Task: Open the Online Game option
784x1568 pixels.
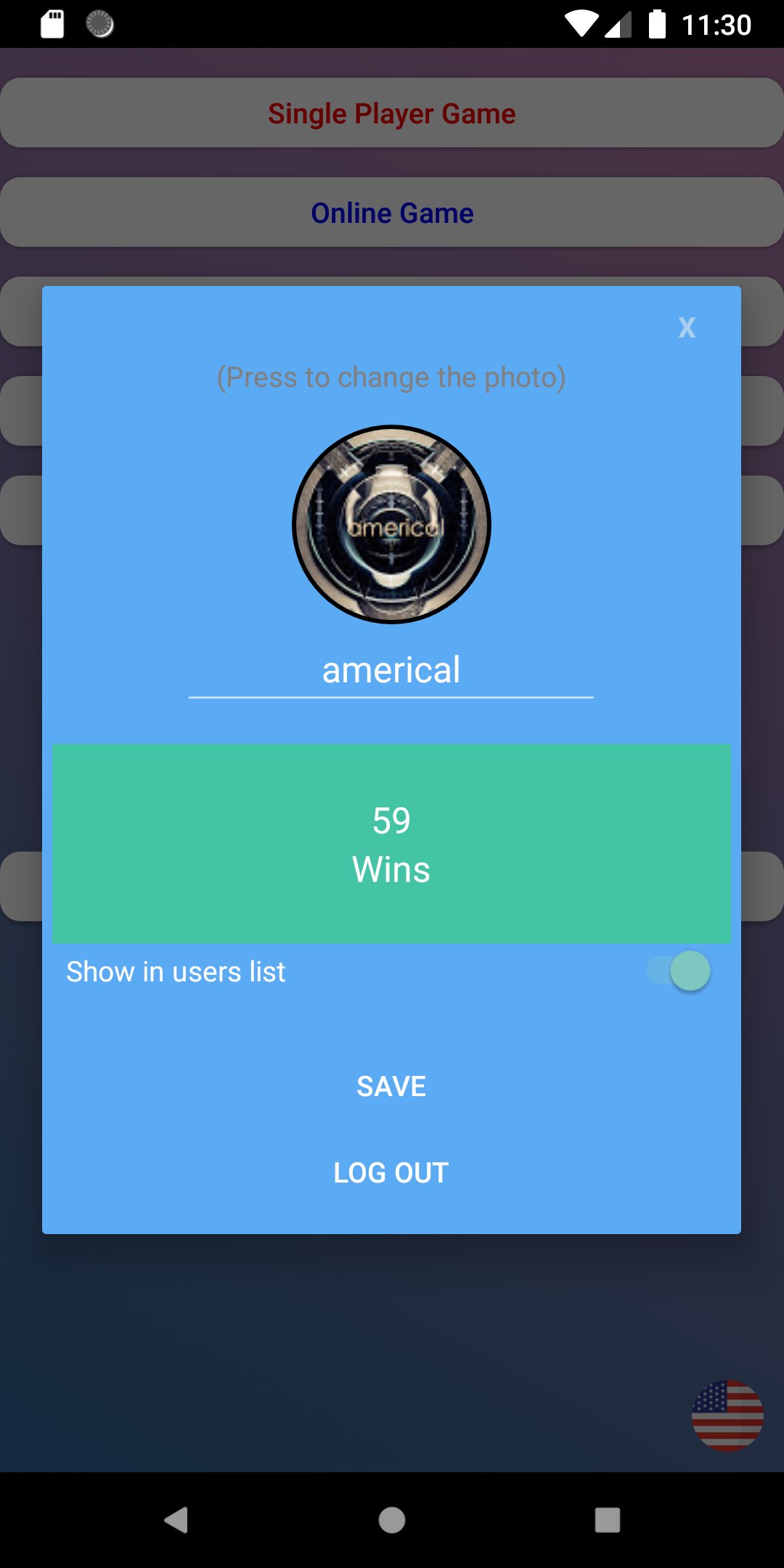Action: point(392,213)
